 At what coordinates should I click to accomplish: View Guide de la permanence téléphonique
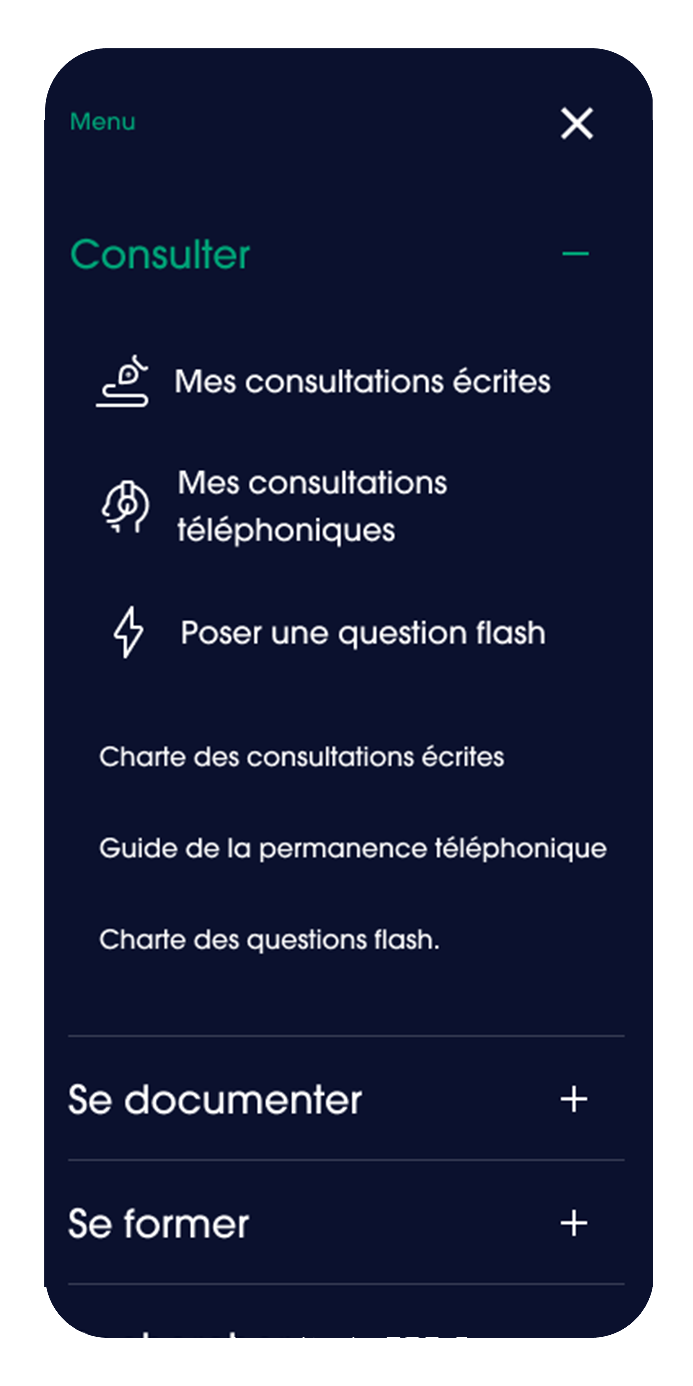pos(352,849)
